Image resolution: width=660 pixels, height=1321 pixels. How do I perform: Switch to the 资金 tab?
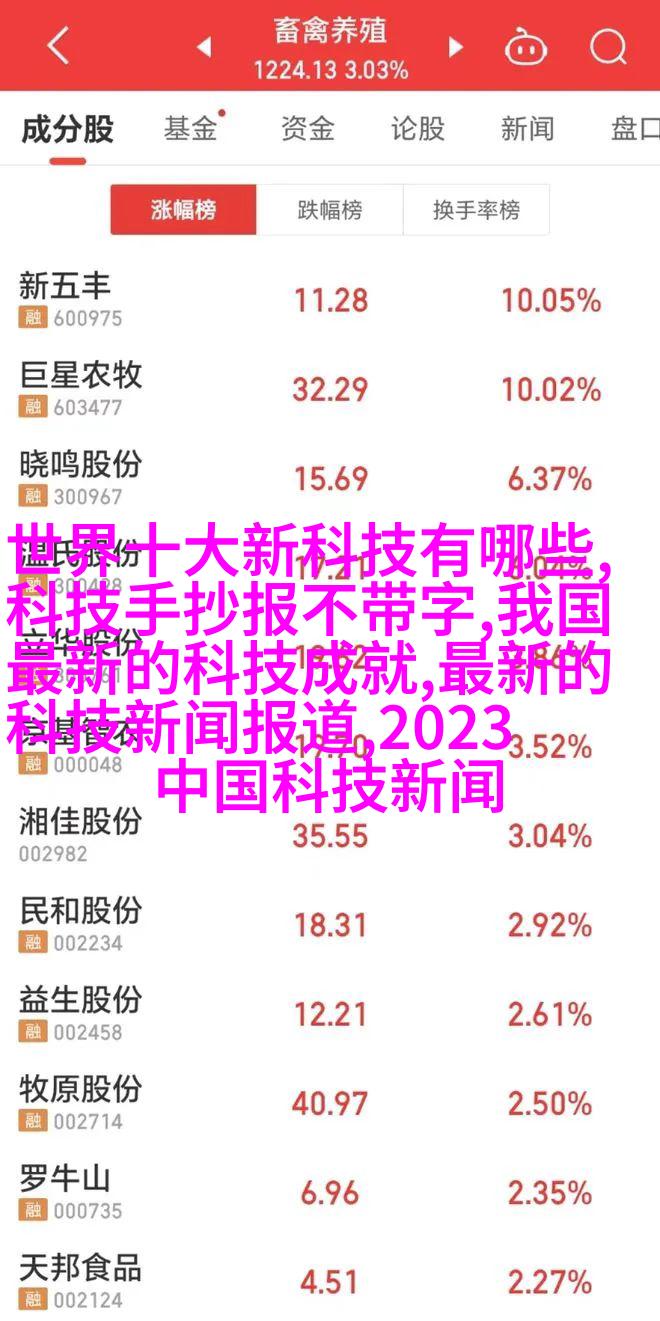coord(306,128)
